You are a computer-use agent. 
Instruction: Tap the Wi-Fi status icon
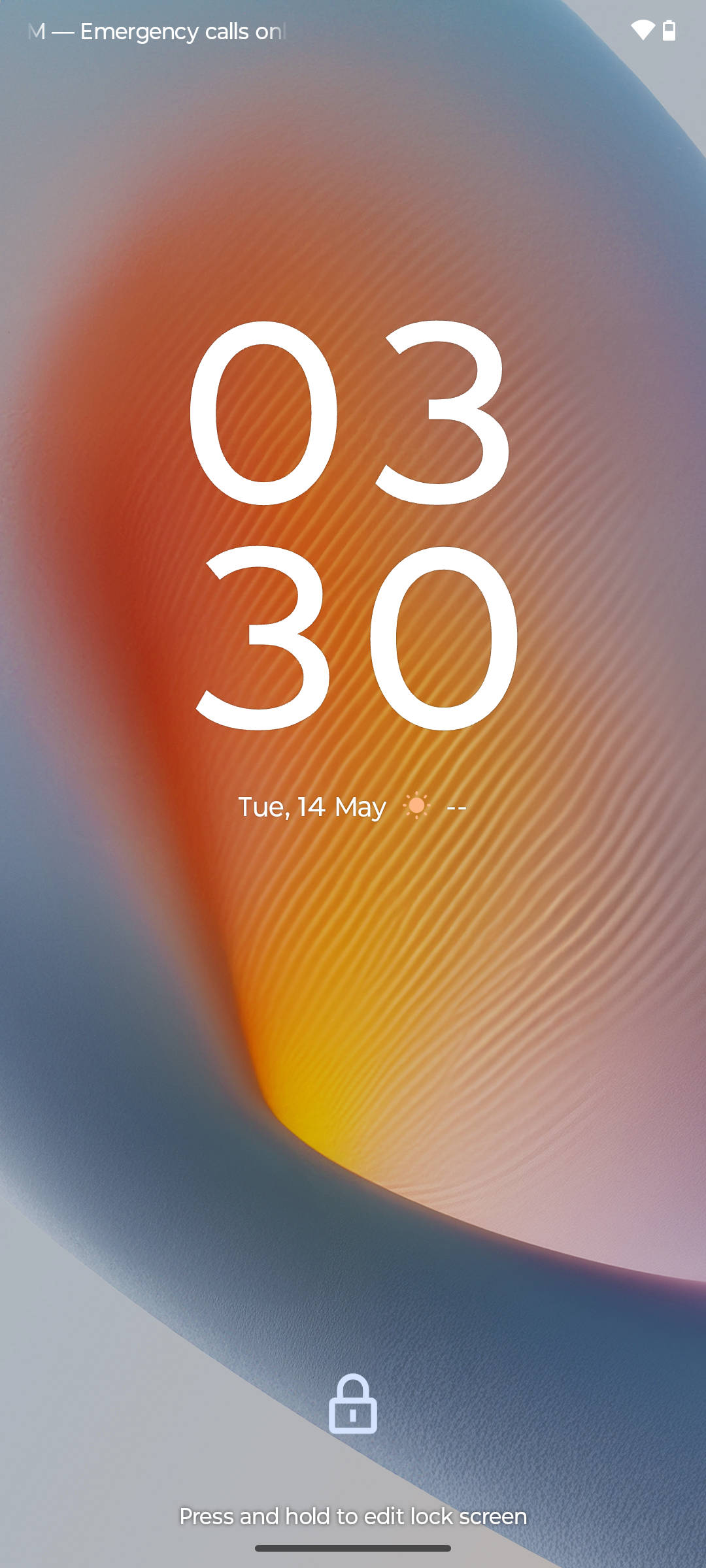click(x=644, y=29)
